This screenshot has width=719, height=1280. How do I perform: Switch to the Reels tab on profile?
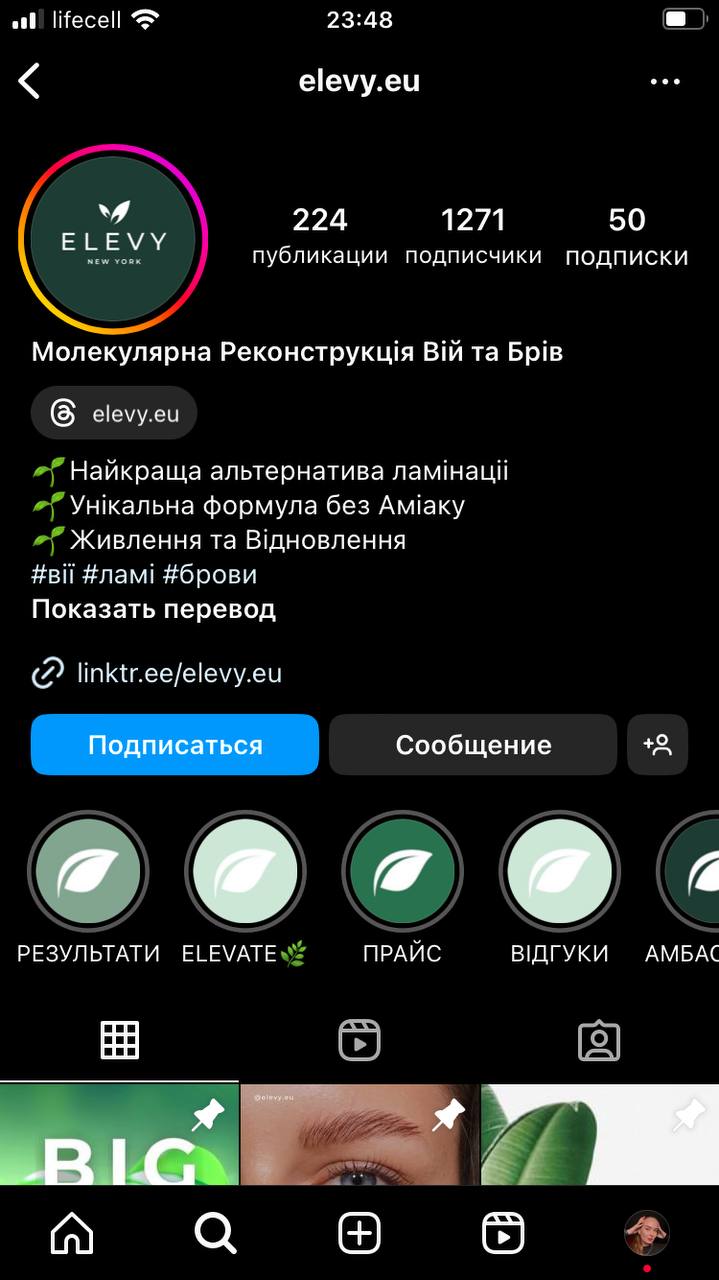click(x=359, y=1041)
